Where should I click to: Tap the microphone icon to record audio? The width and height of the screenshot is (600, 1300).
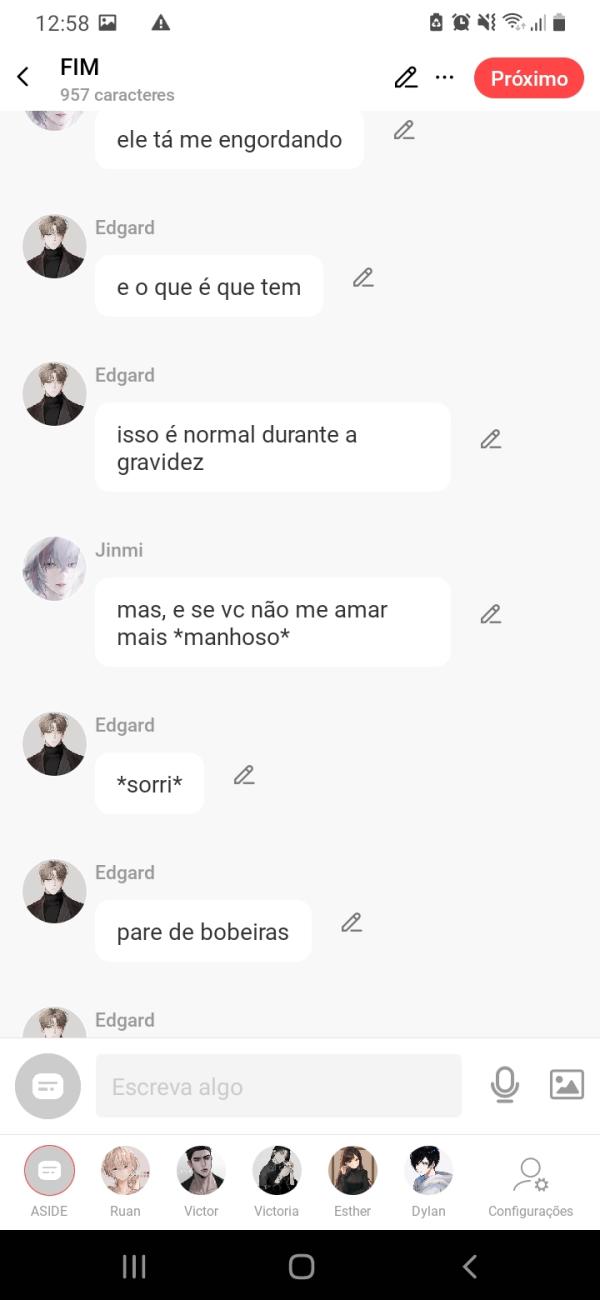click(505, 1085)
